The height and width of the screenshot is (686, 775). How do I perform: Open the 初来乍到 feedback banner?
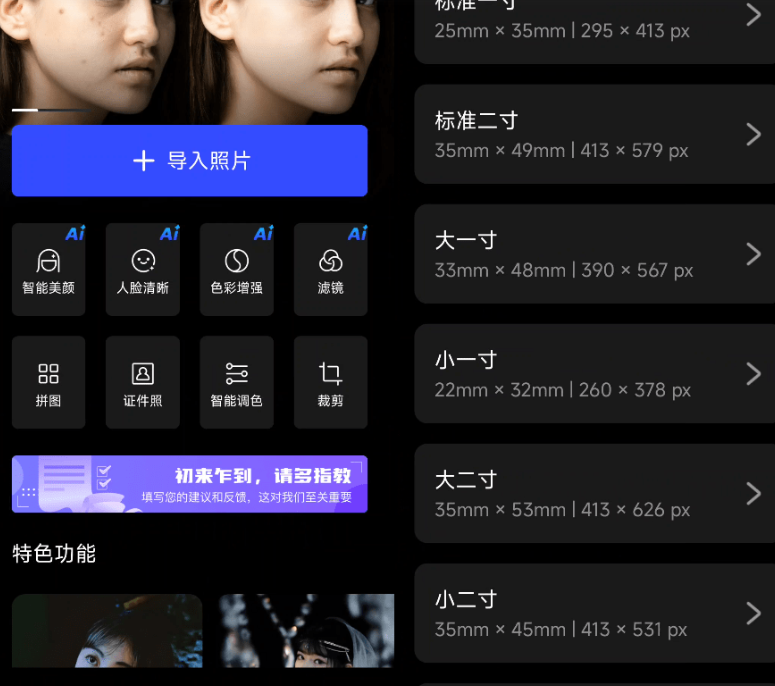189,484
